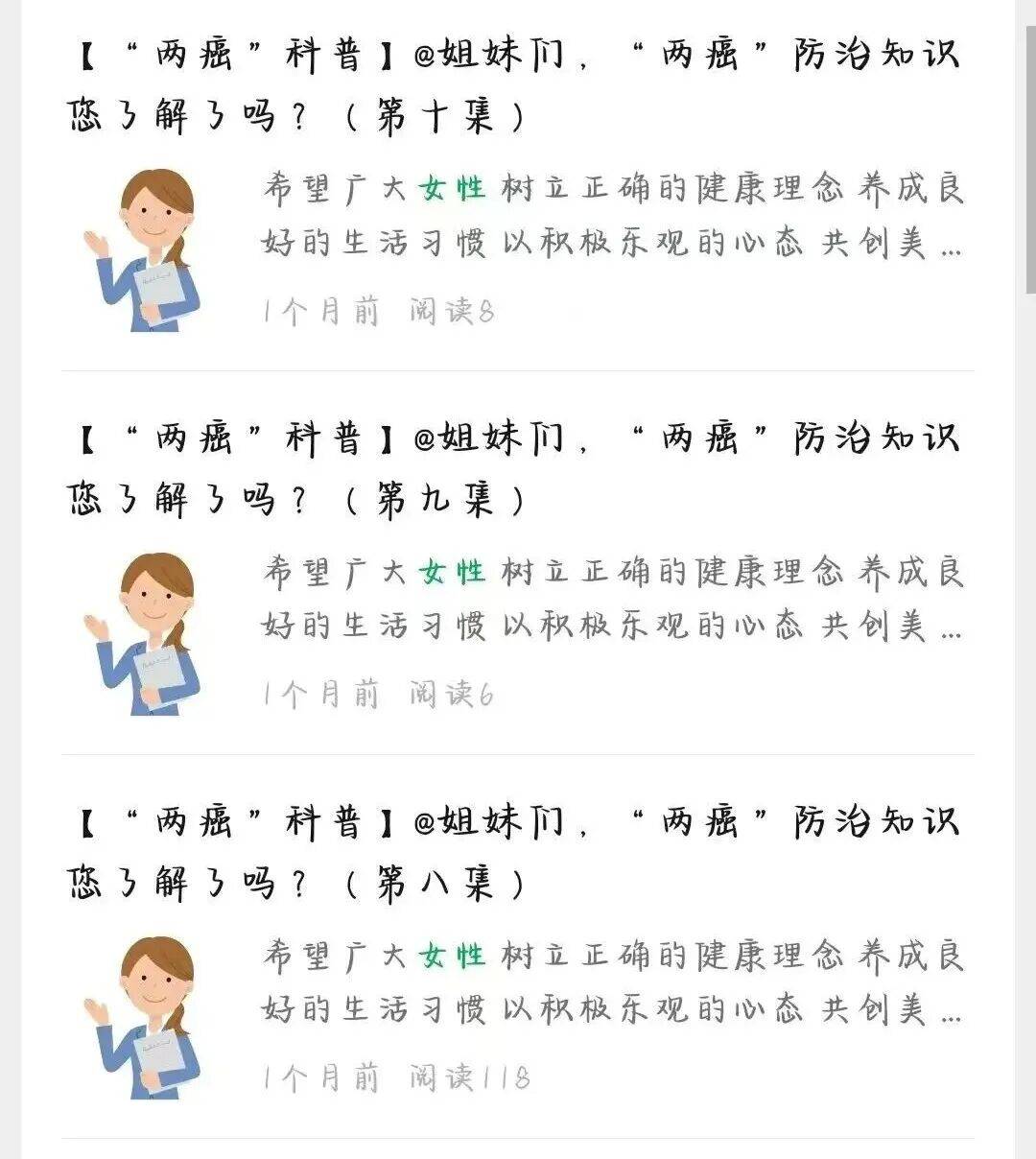Open the 第九集 两癌科普 article

[x=516, y=468]
